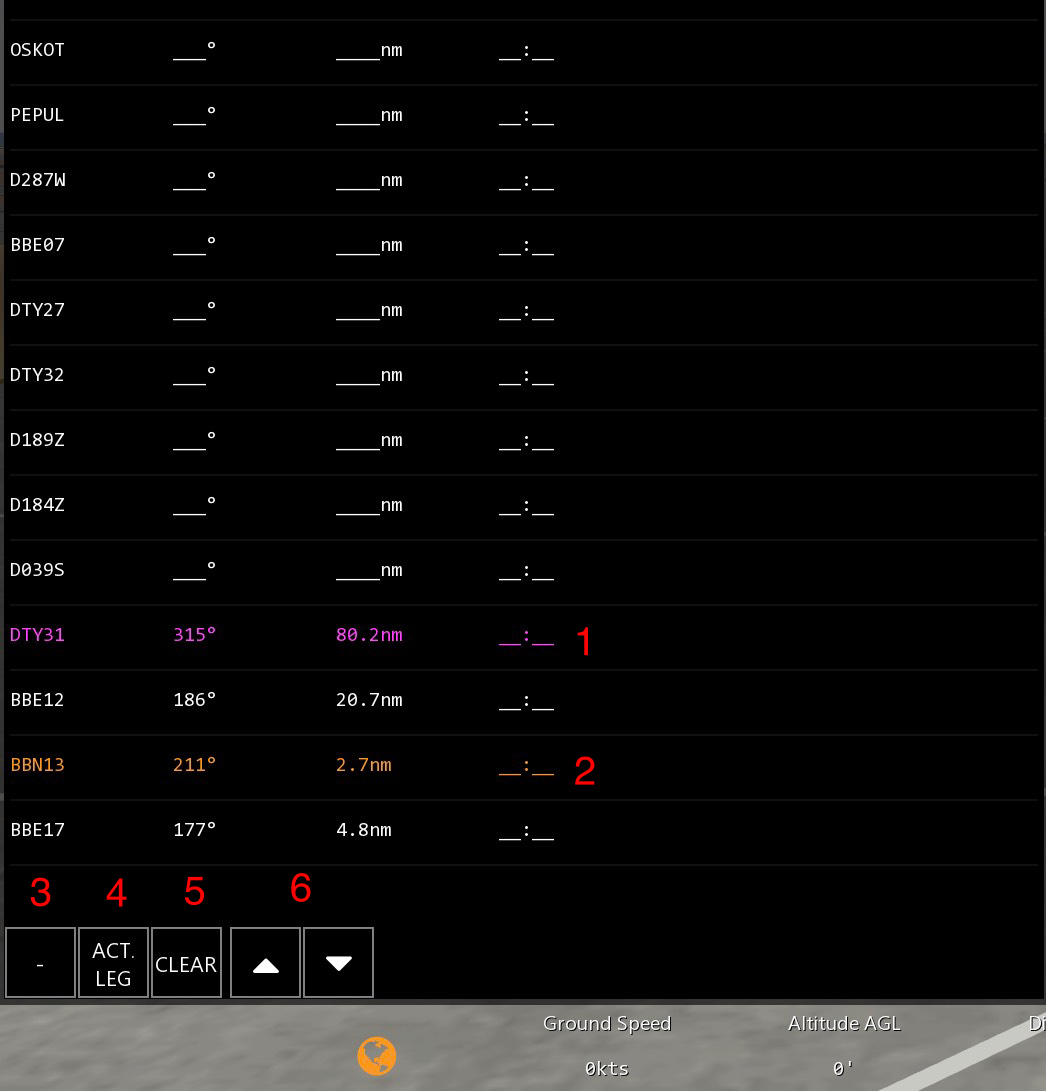This screenshot has height=1091, width=1046.
Task: Select the BBE12 waypoint row
Action: point(37,700)
